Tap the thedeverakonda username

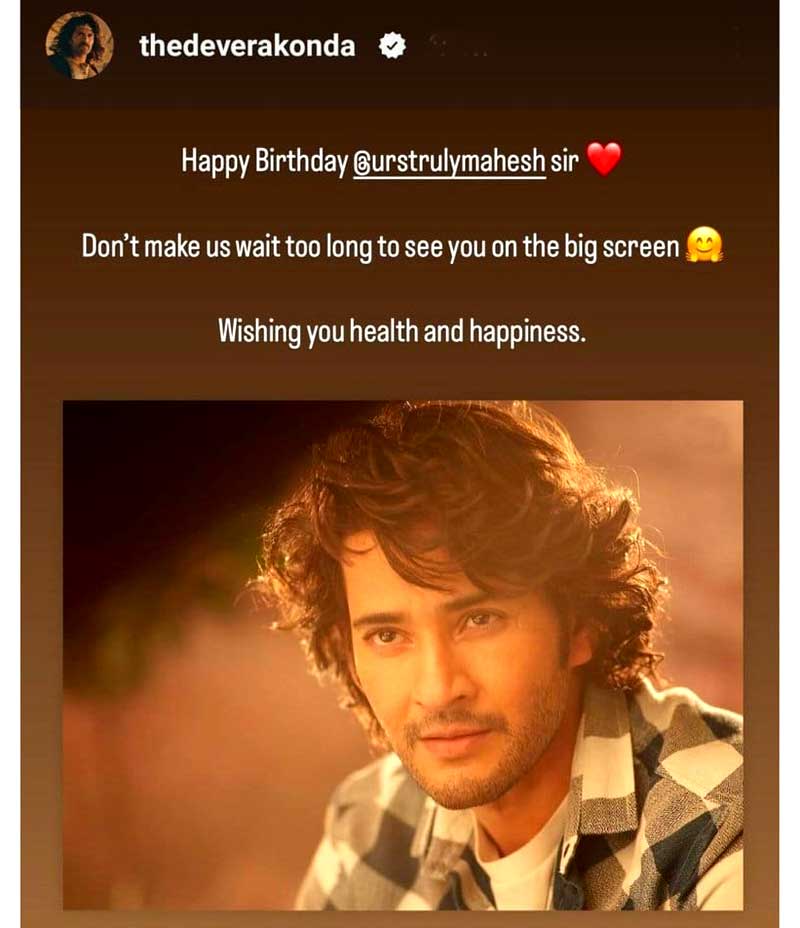(x=247, y=46)
